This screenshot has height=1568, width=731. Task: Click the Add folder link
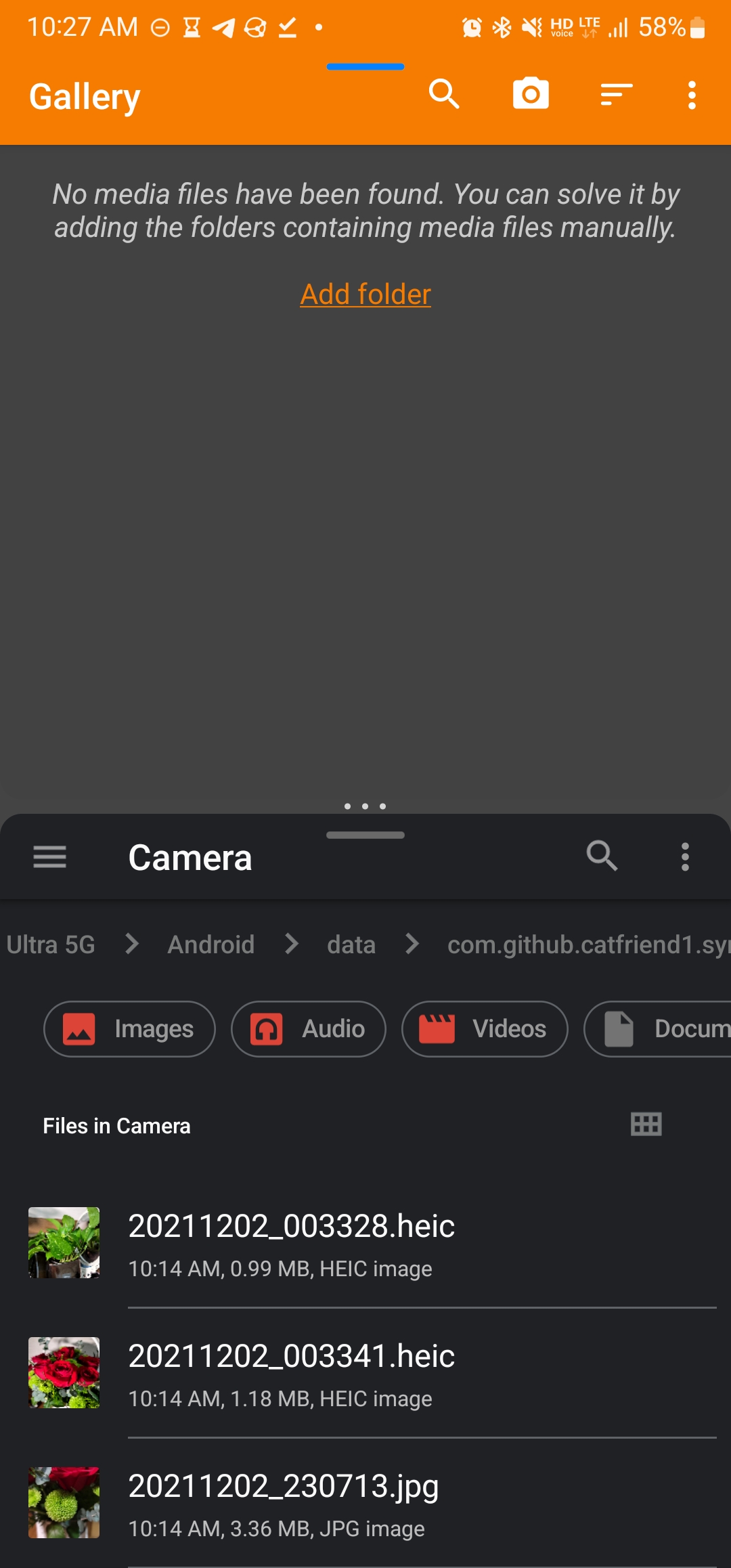[x=365, y=294]
